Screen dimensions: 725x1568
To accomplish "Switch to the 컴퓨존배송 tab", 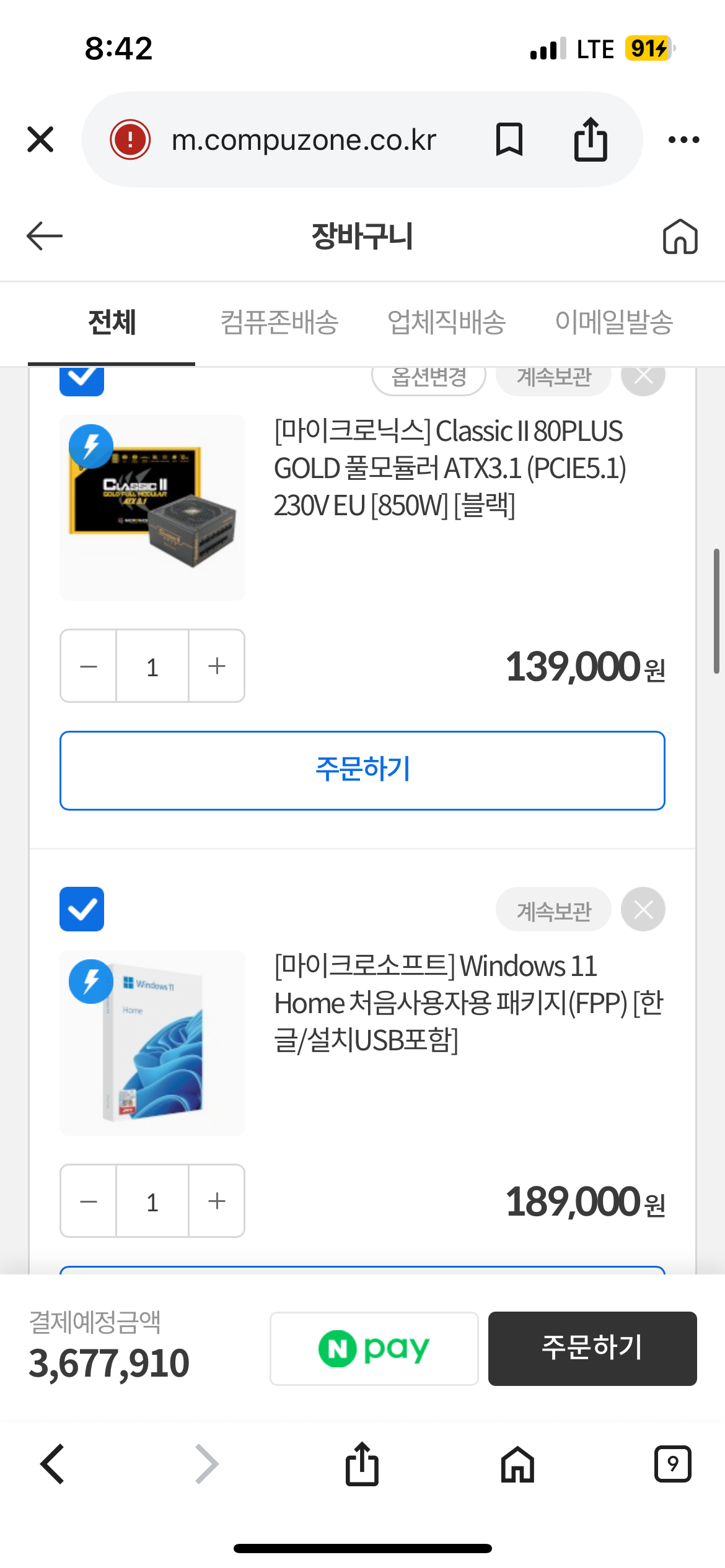I will coord(279,322).
